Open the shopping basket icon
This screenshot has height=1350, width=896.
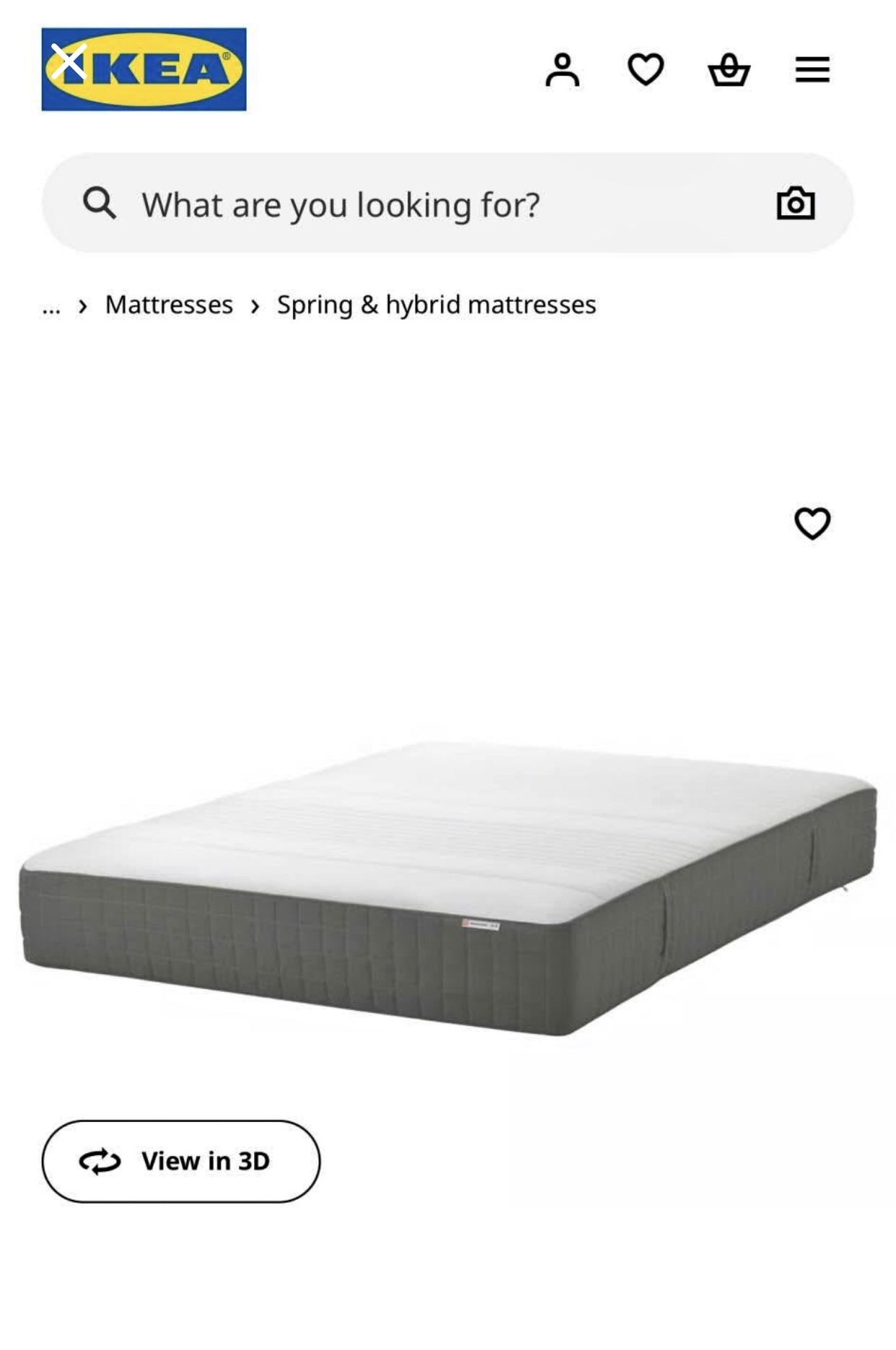click(729, 70)
